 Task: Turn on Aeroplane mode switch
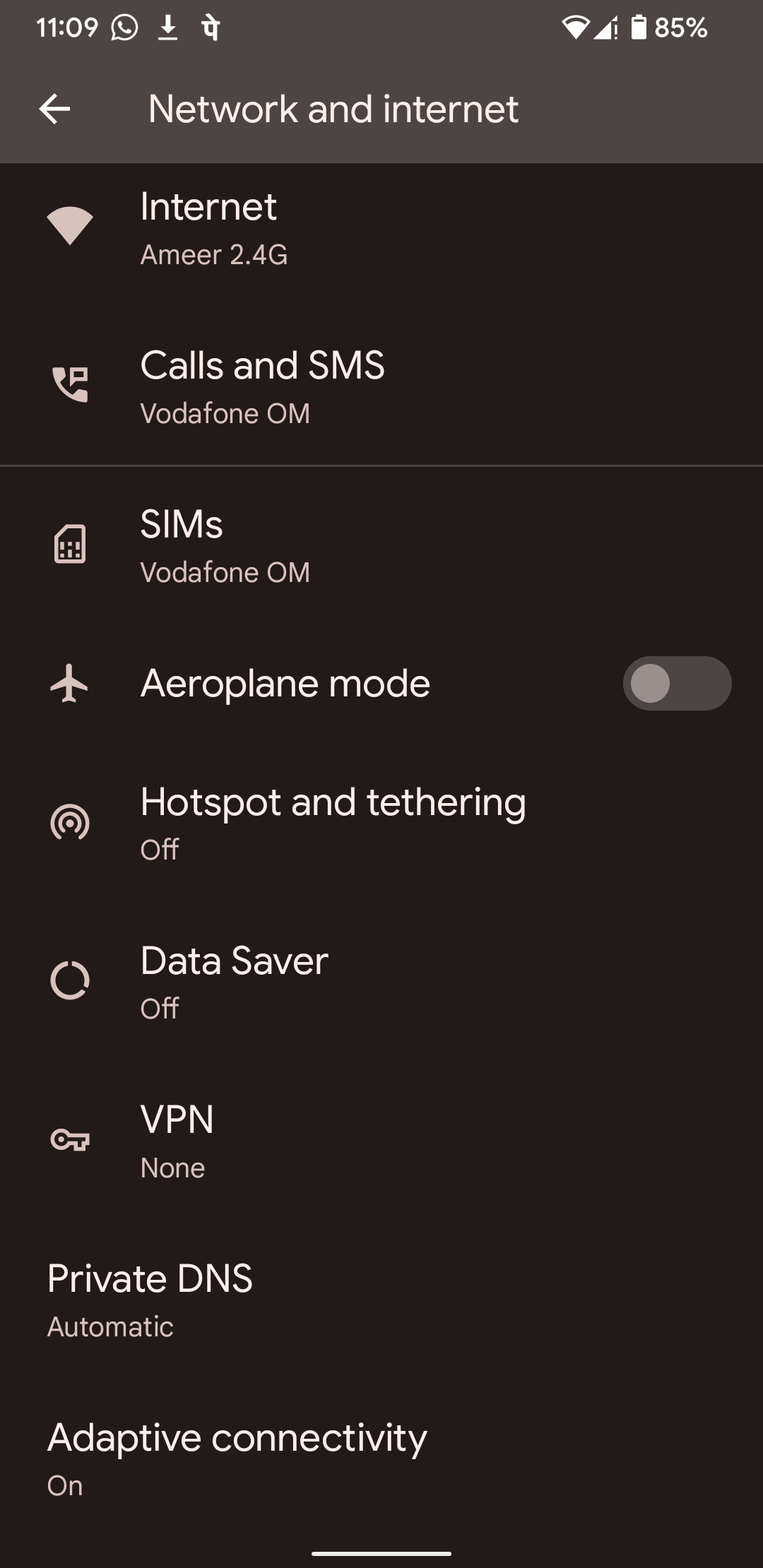coord(676,684)
